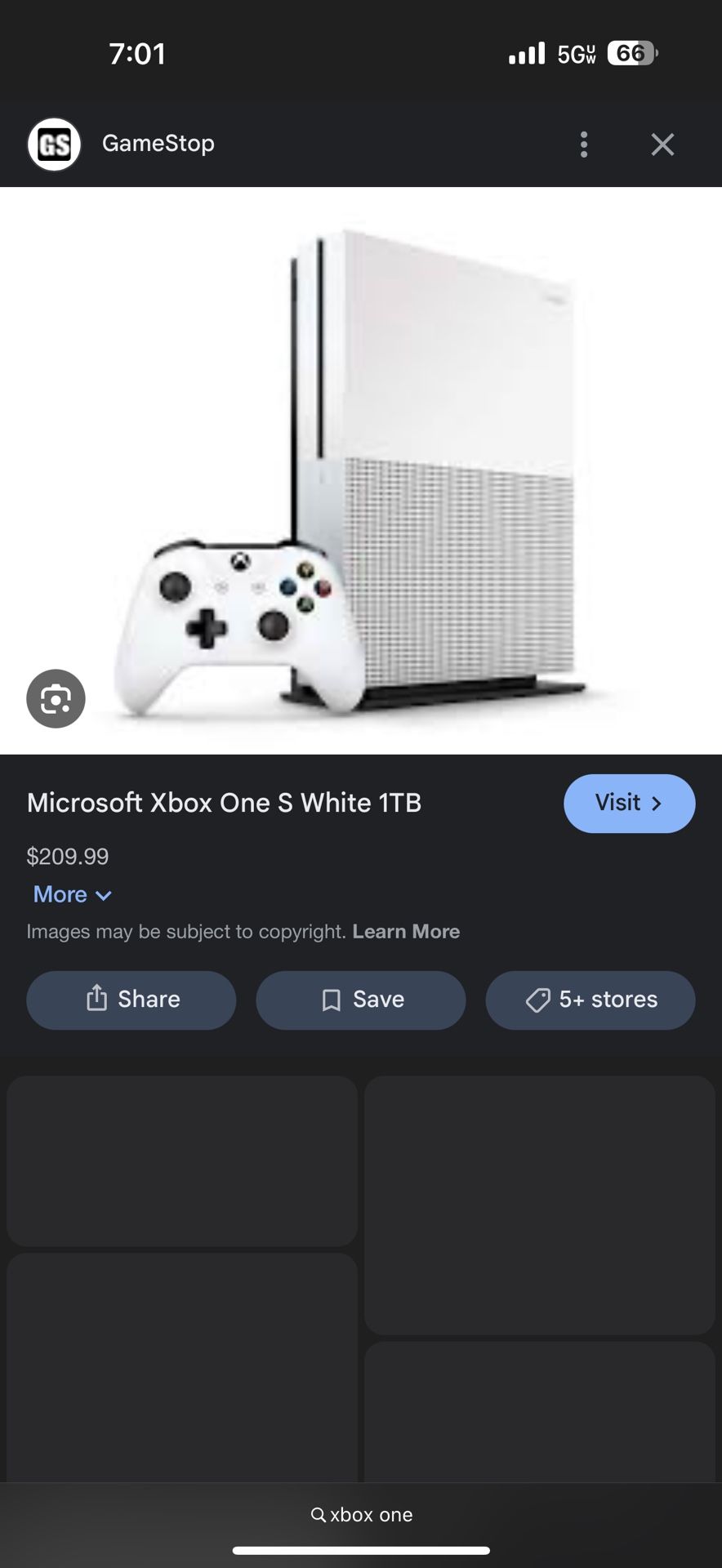722x1568 pixels.
Task: Open the Learn More copyright link
Action: (x=406, y=931)
